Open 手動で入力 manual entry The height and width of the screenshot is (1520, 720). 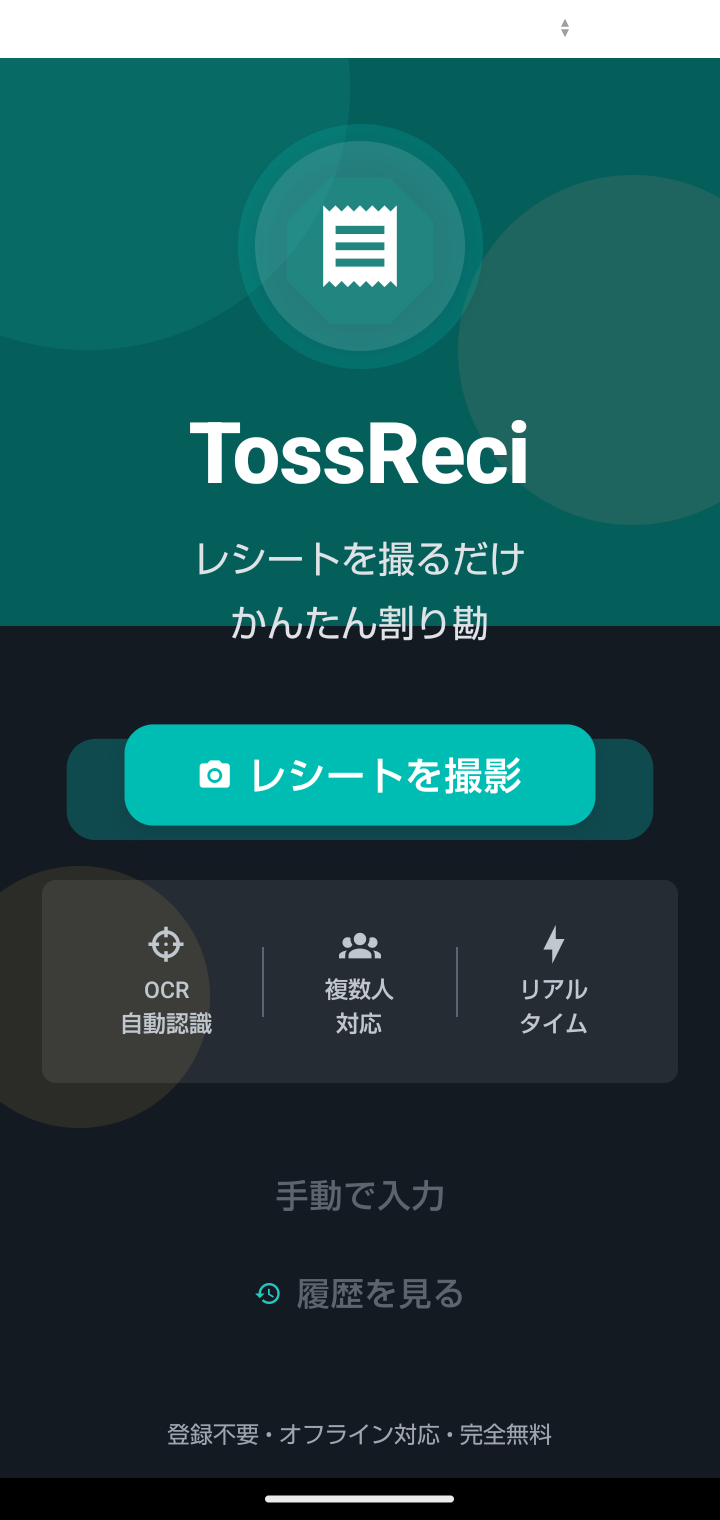tap(359, 1196)
